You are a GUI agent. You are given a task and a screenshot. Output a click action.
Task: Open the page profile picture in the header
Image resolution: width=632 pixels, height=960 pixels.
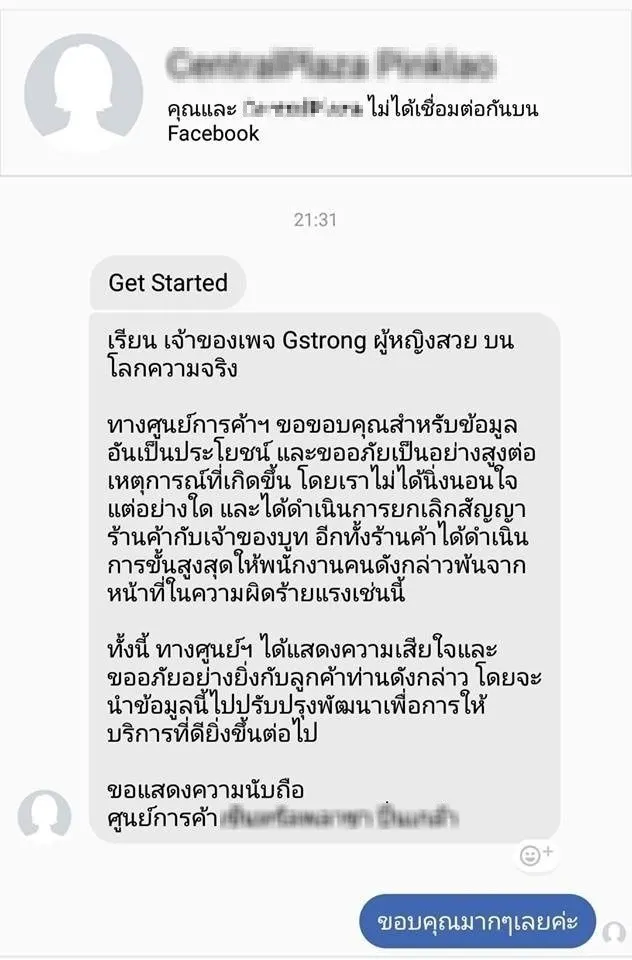point(83,93)
